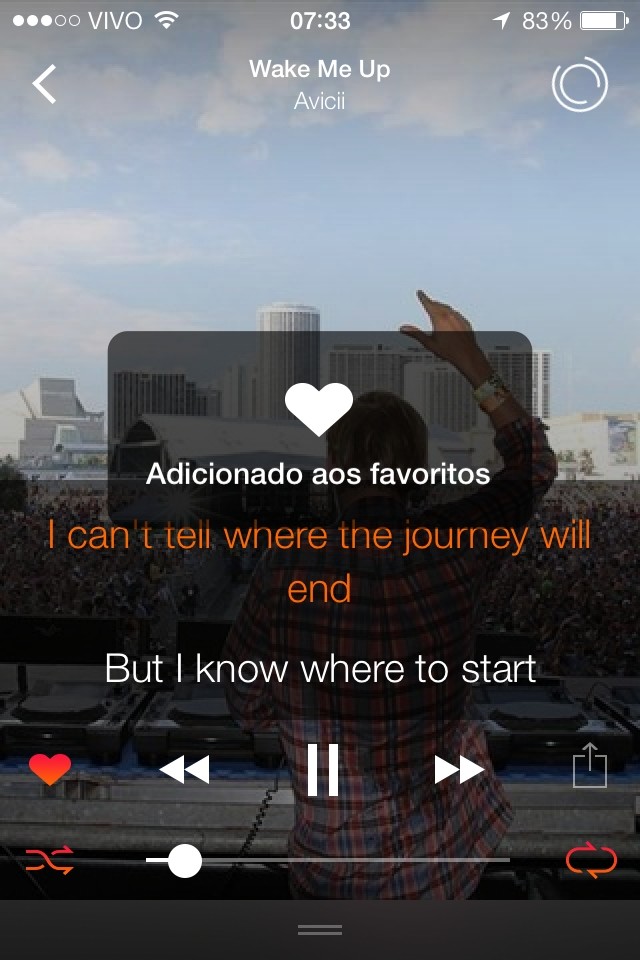Viewport: 640px width, 960px height.
Task: Share this song
Action: [590, 767]
